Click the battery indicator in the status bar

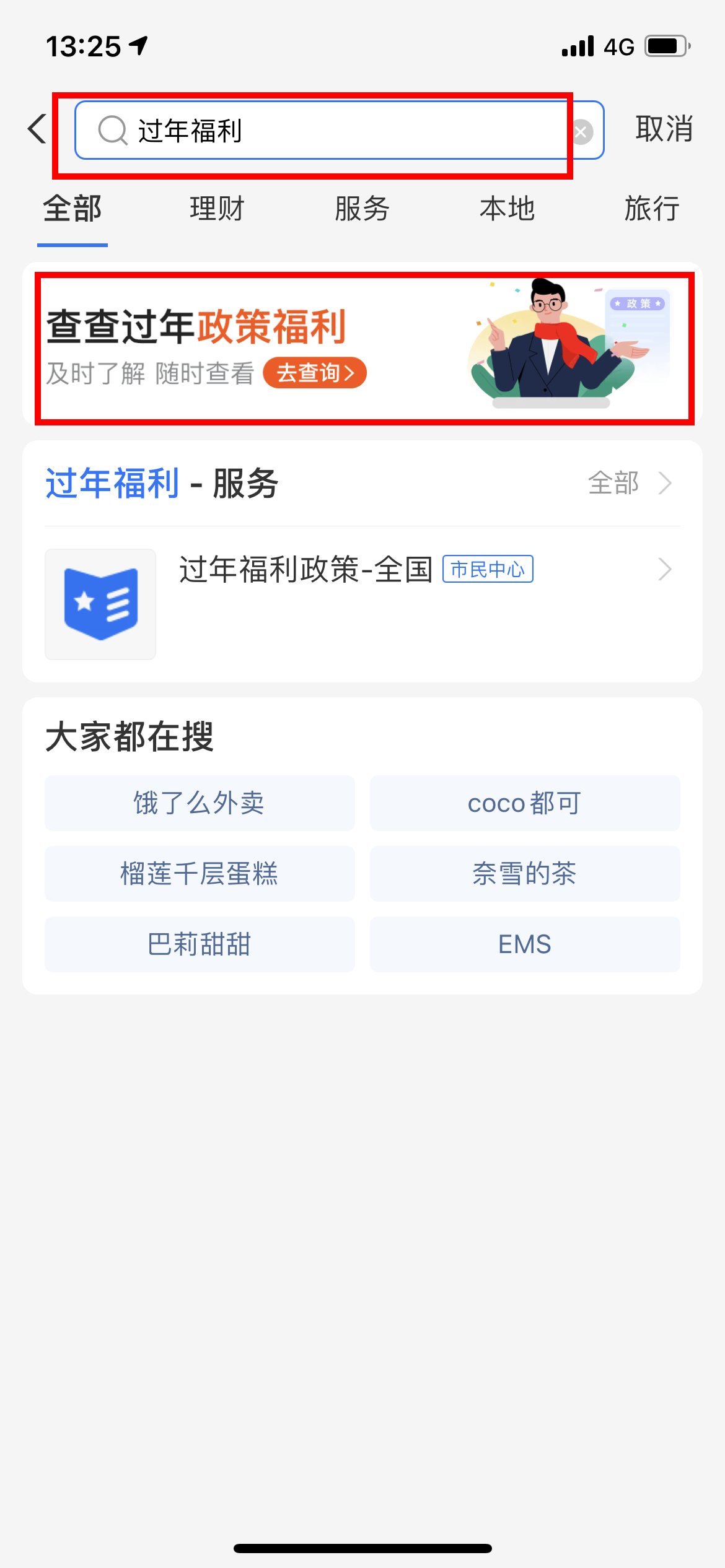pos(666,44)
